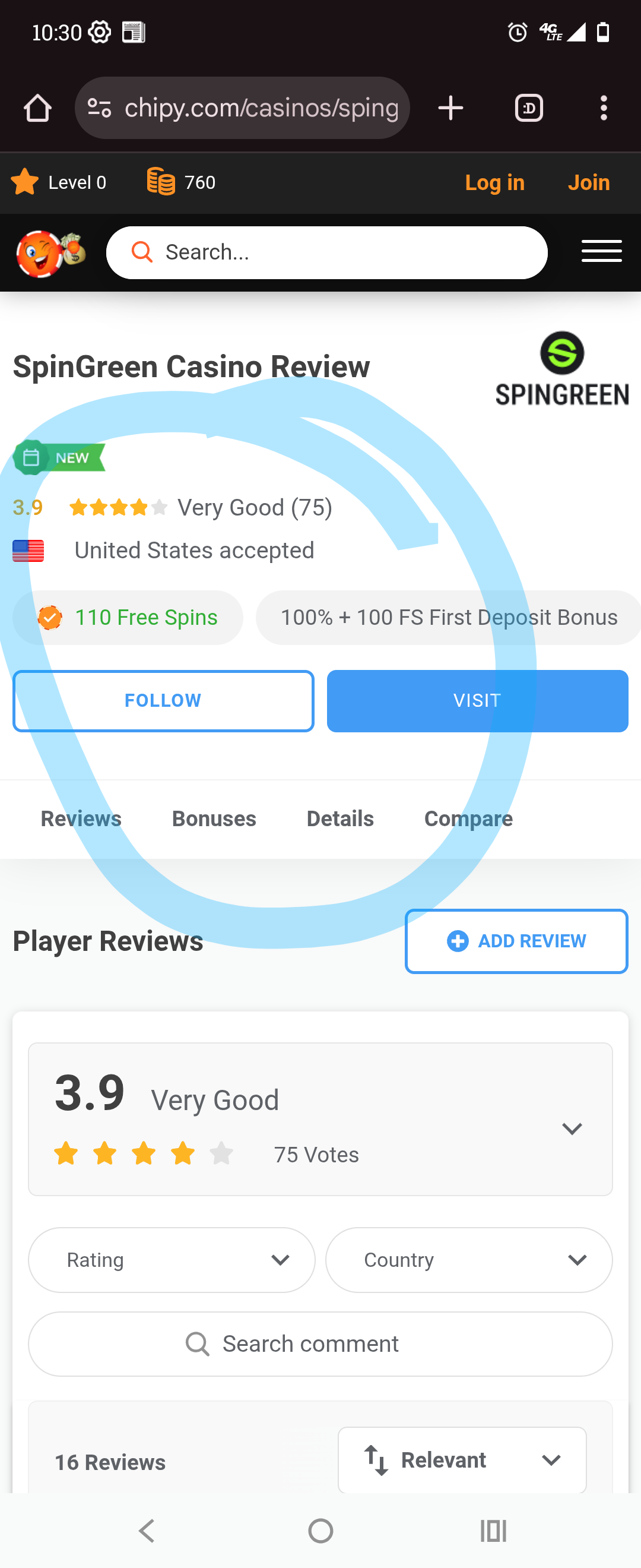The width and height of the screenshot is (641, 1568).
Task: Select the 100% First Deposit Bonus chip
Action: click(x=448, y=618)
